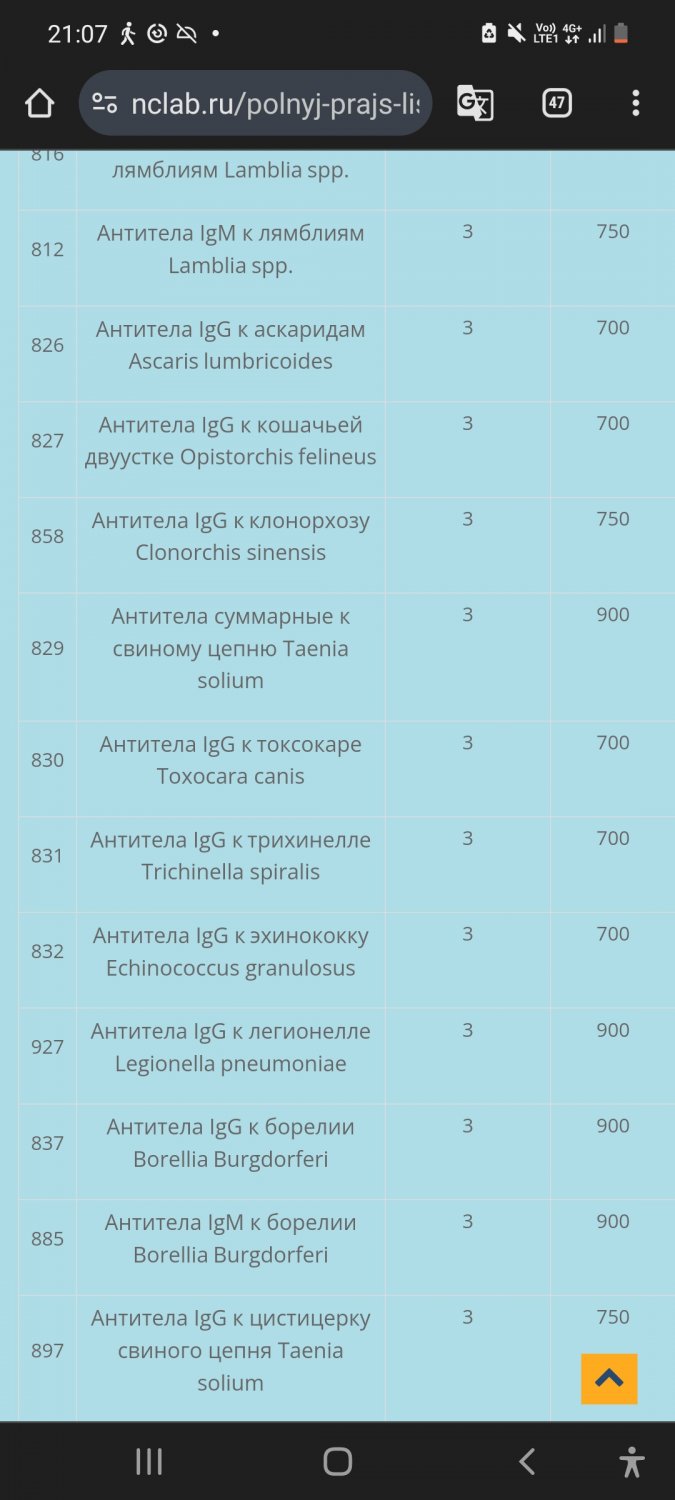Jump back to top with the orange arrow
This screenshot has height=1500, width=675.
click(609, 1379)
